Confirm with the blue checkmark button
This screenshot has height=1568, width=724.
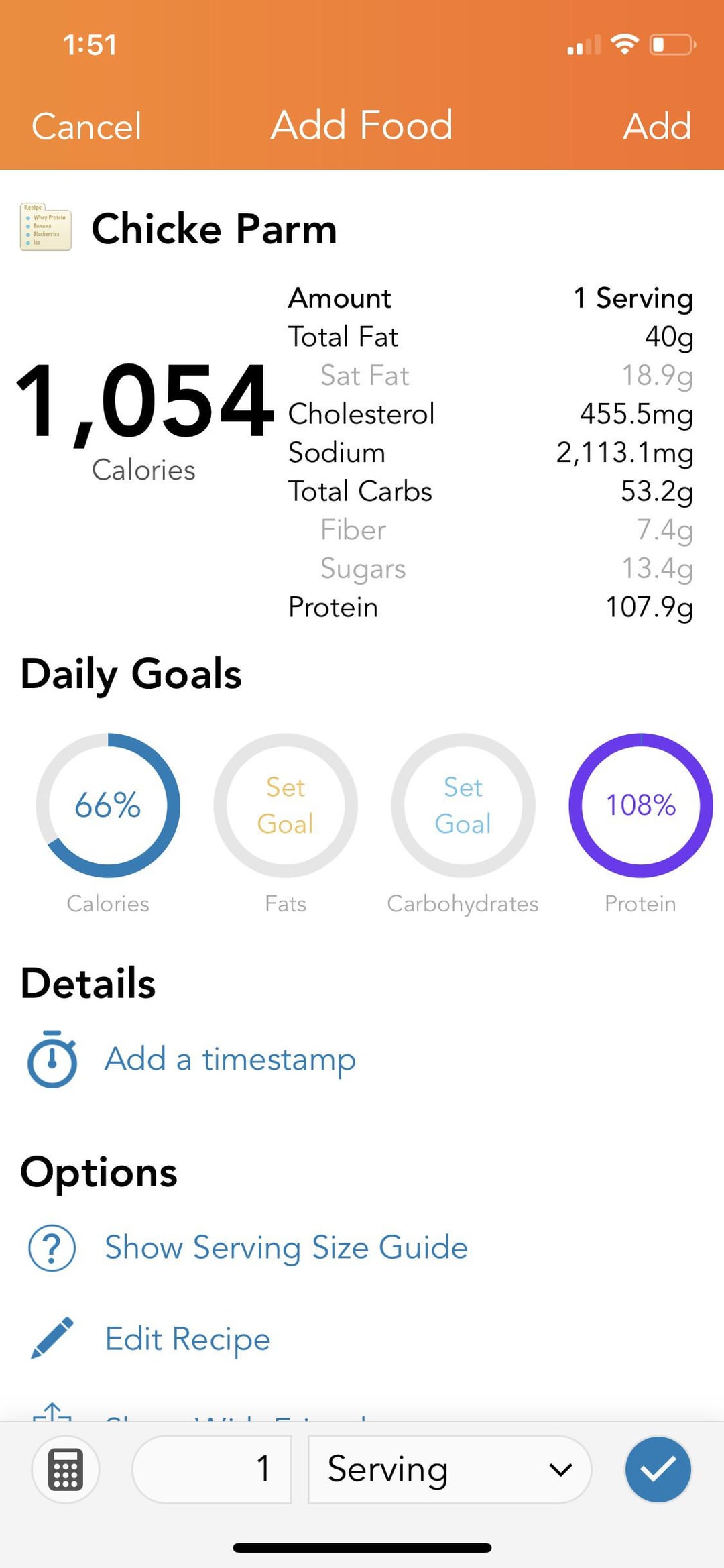(x=658, y=1469)
